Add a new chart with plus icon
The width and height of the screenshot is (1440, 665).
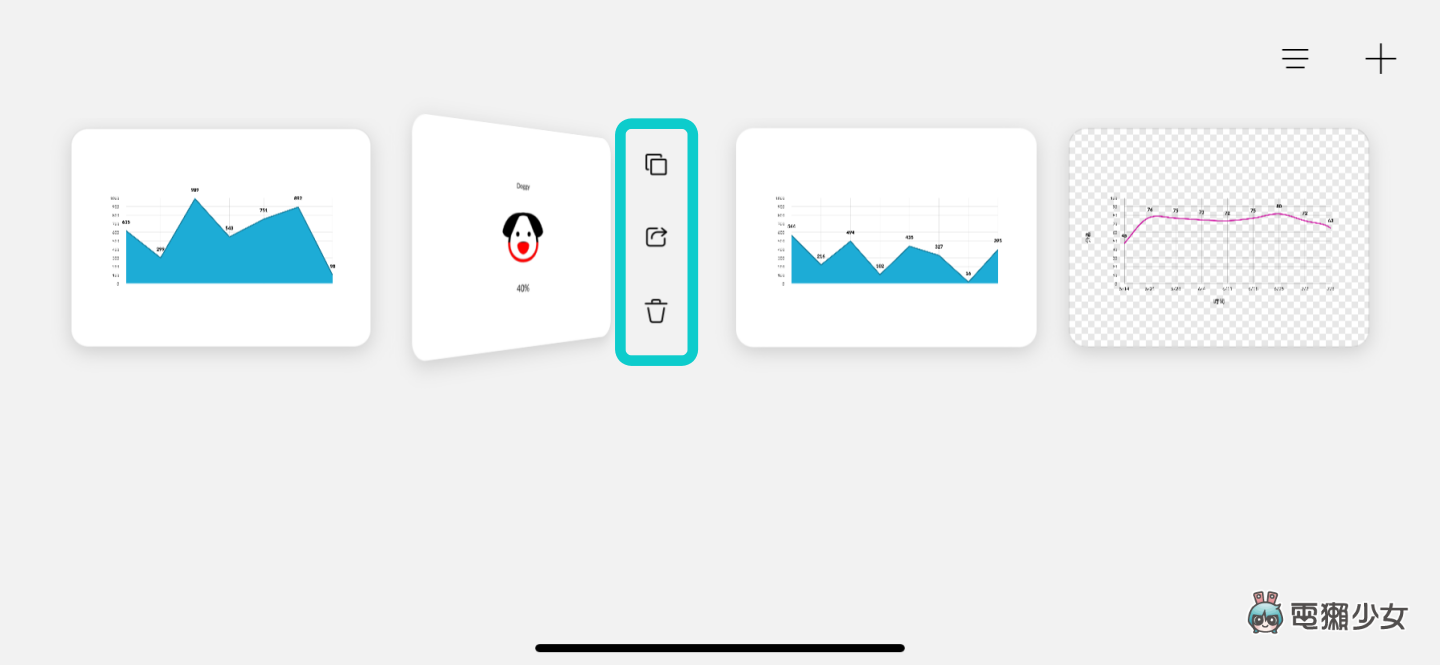[1380, 59]
